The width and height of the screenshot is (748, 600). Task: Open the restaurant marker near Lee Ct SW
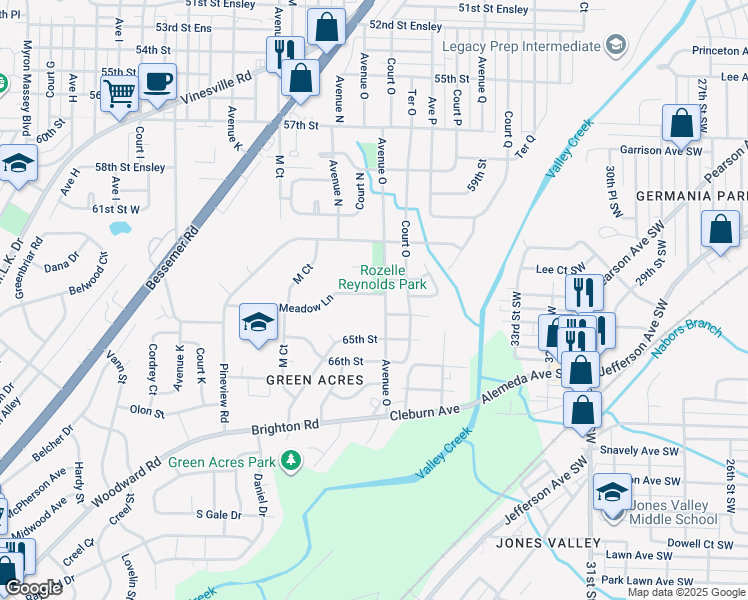[584, 292]
